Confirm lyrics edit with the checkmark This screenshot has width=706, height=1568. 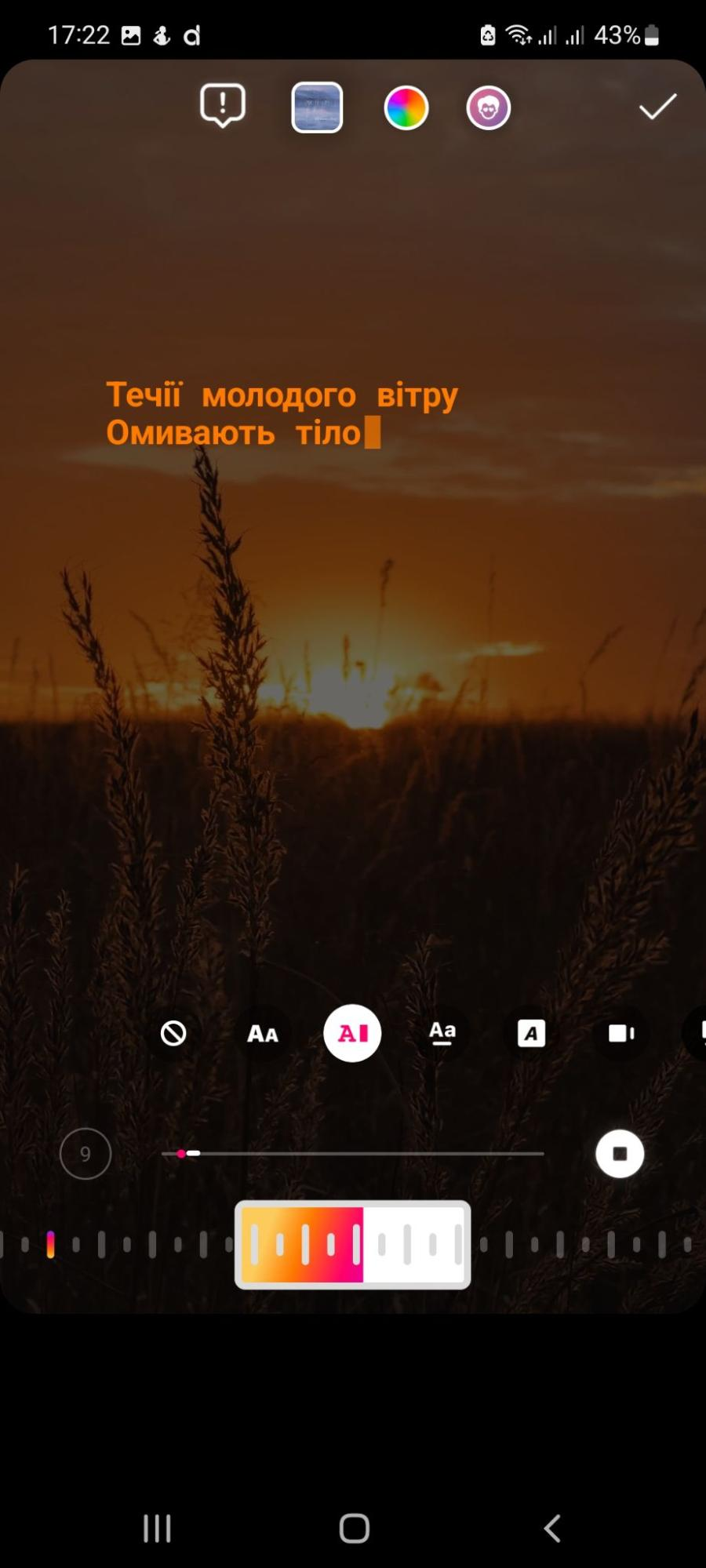pyautogui.click(x=657, y=107)
